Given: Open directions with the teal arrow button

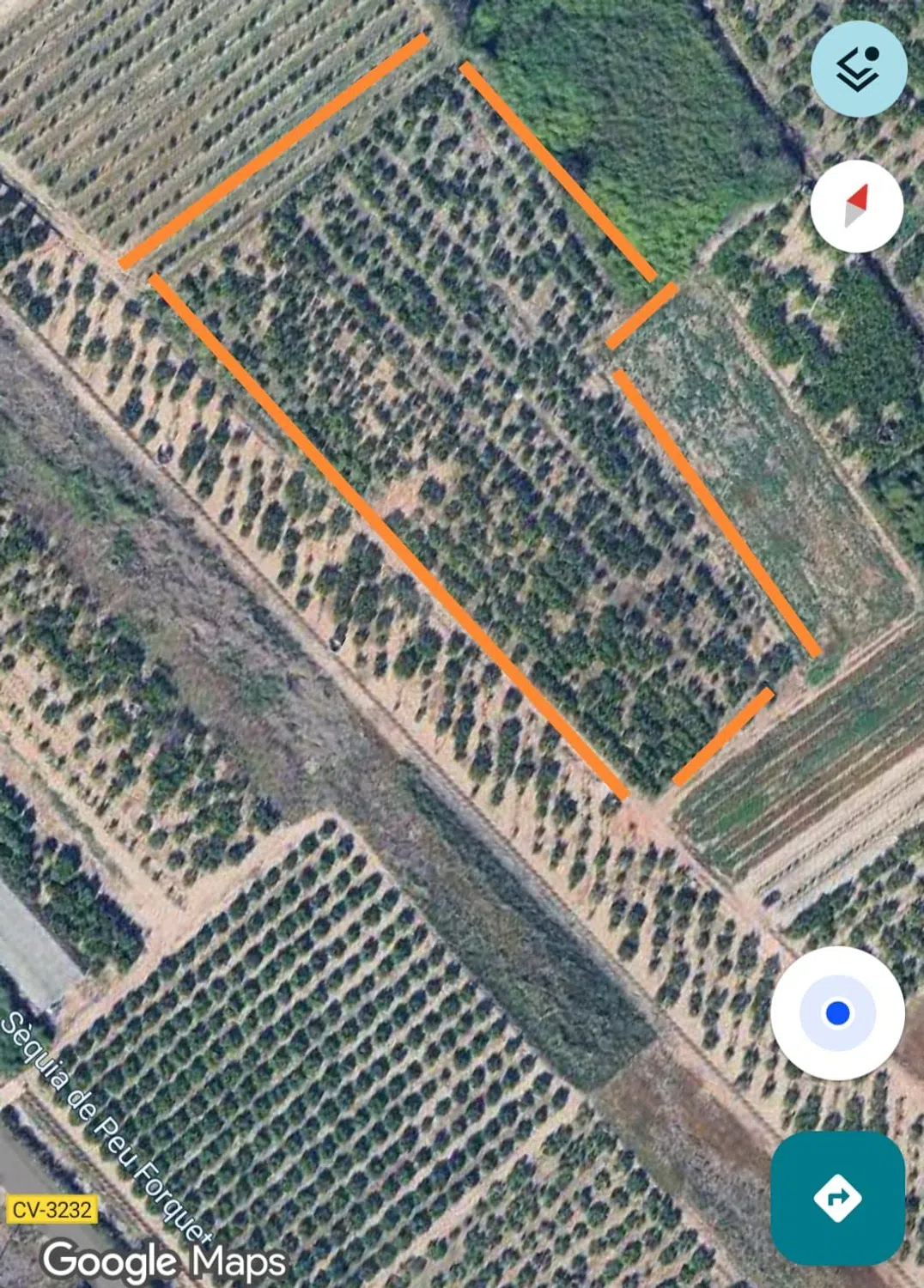Looking at the screenshot, I should (x=837, y=1197).
